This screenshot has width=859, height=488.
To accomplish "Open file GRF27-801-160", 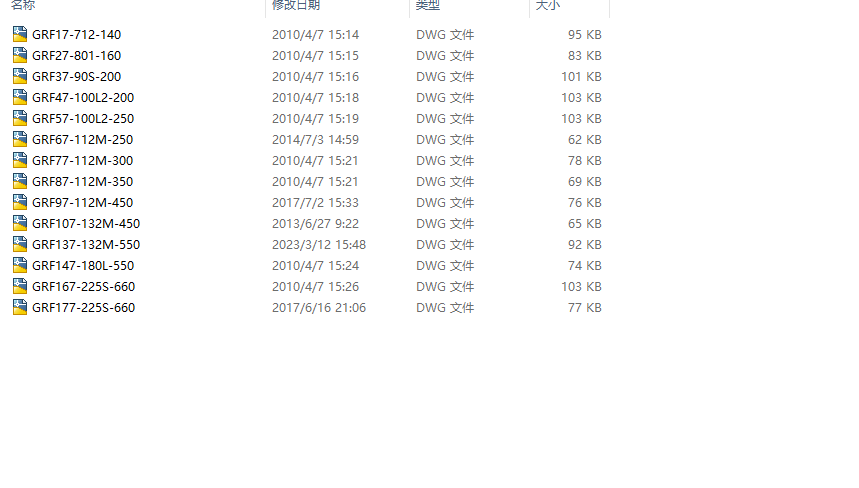I will click(x=76, y=56).
